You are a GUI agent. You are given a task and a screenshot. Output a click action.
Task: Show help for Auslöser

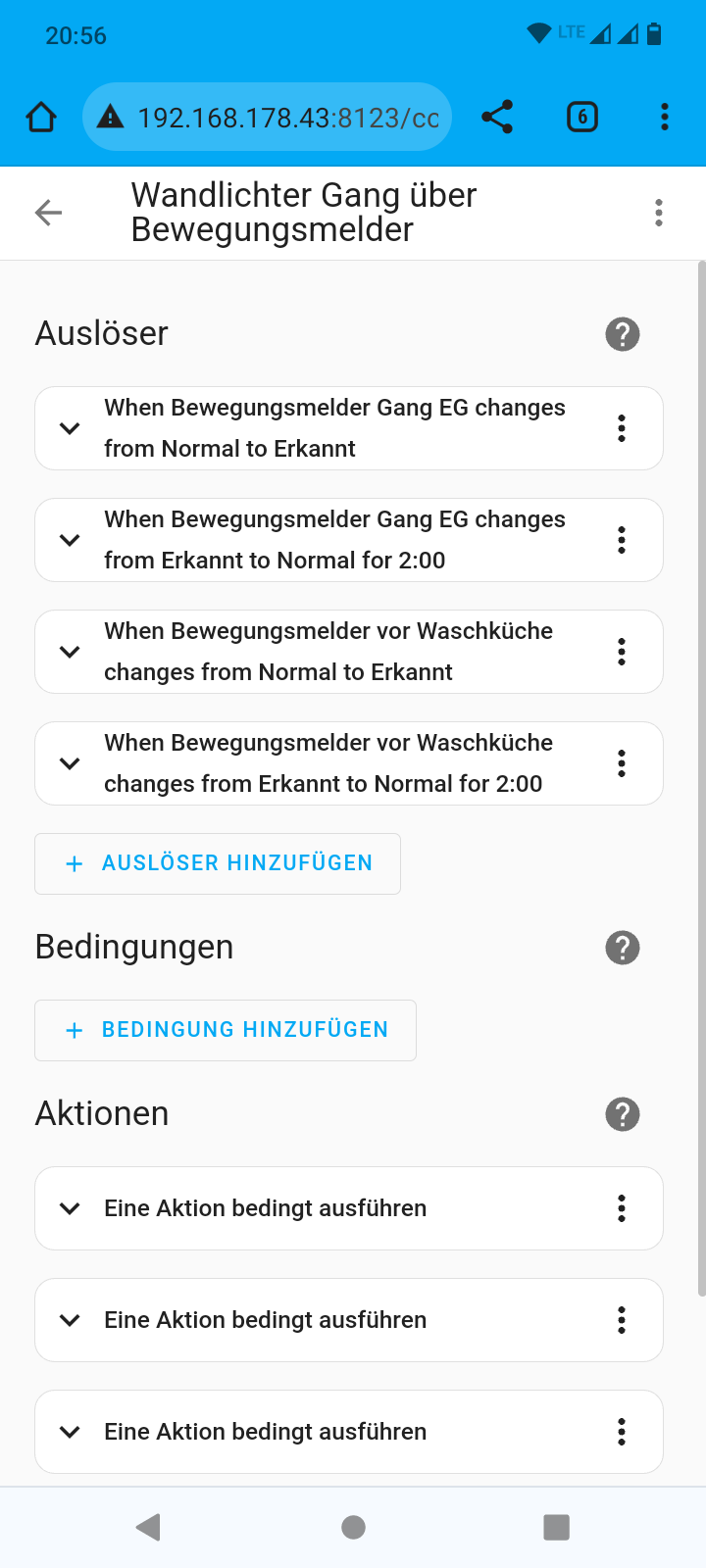(623, 334)
